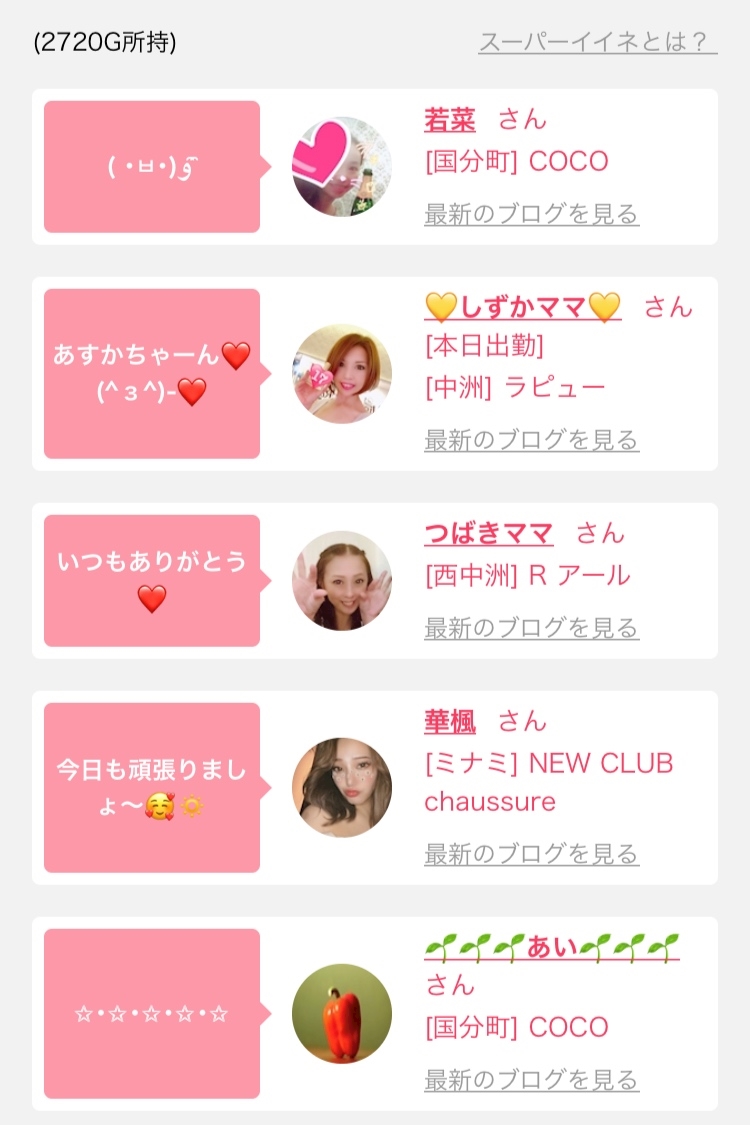View しずかママ's latest blog
This screenshot has height=1125, width=750.
(x=531, y=439)
